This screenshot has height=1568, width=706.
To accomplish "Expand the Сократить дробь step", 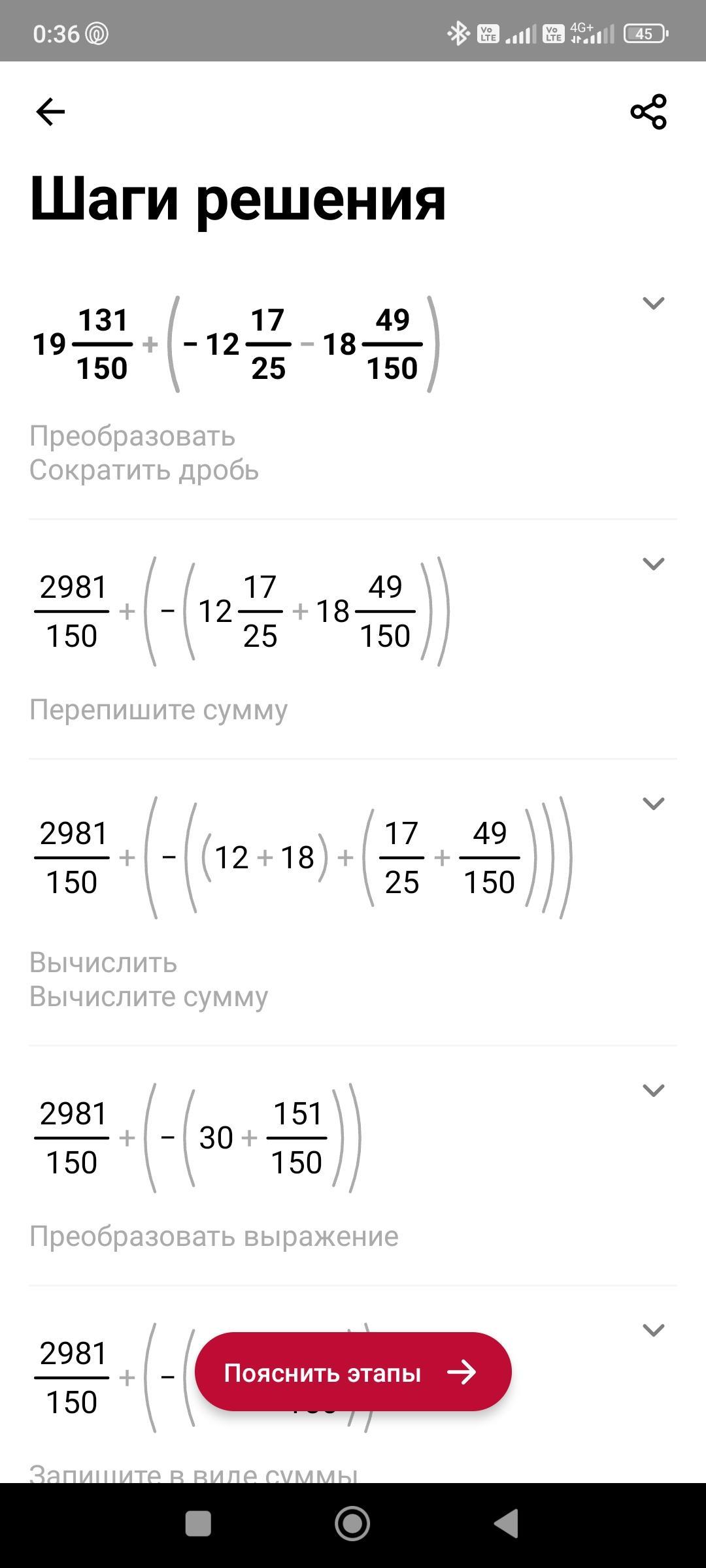I will [x=653, y=303].
